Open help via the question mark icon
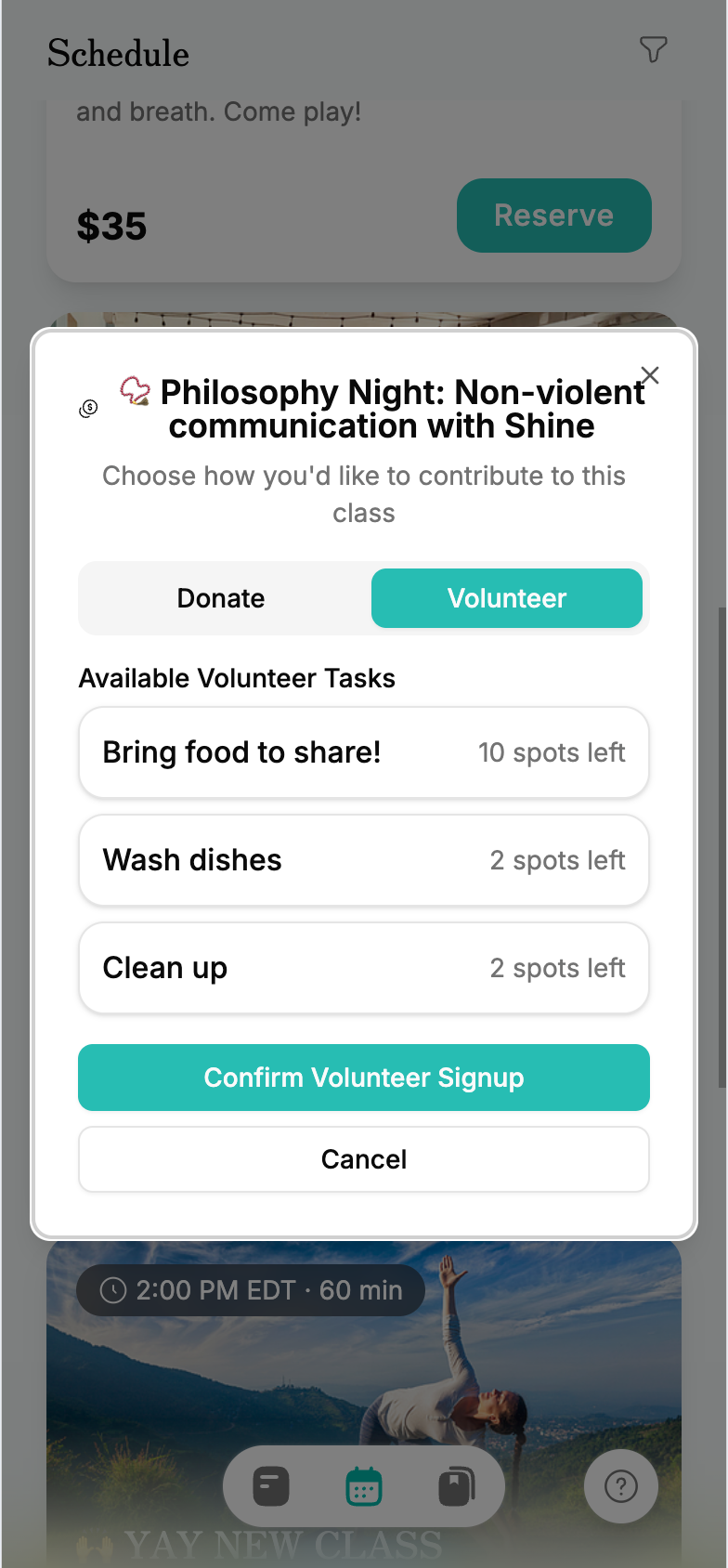The height and width of the screenshot is (1568, 728). click(x=620, y=1486)
